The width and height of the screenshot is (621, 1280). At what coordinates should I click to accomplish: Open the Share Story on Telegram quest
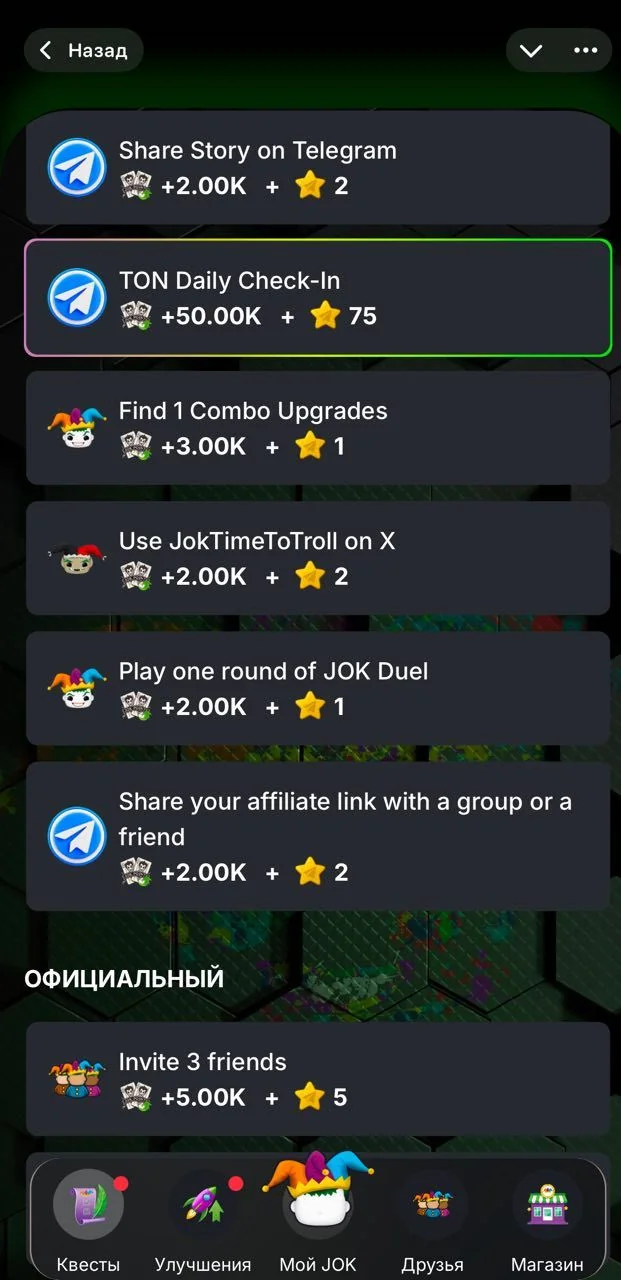pyautogui.click(x=317, y=167)
